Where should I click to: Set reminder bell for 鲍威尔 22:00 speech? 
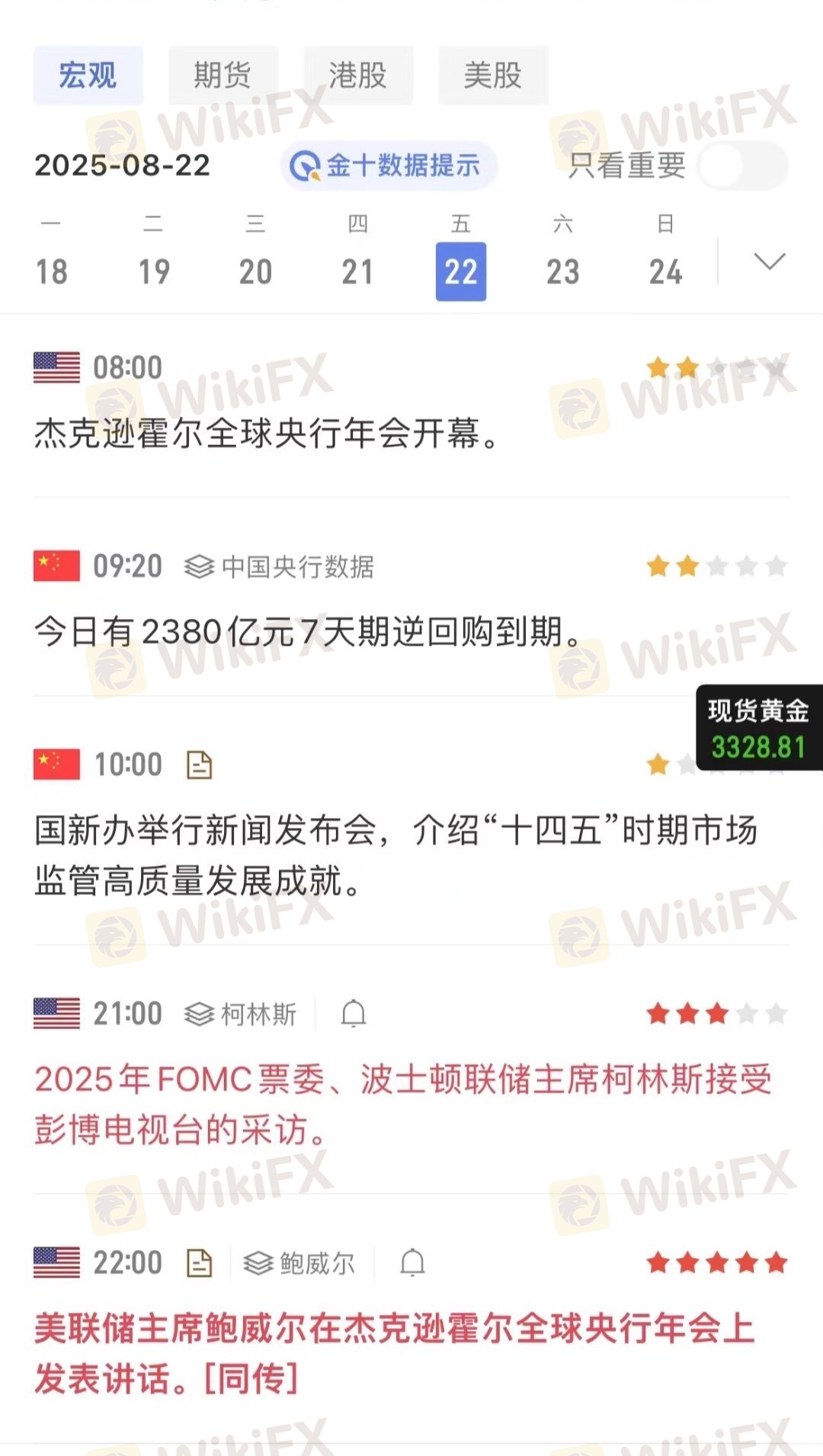(x=412, y=1262)
